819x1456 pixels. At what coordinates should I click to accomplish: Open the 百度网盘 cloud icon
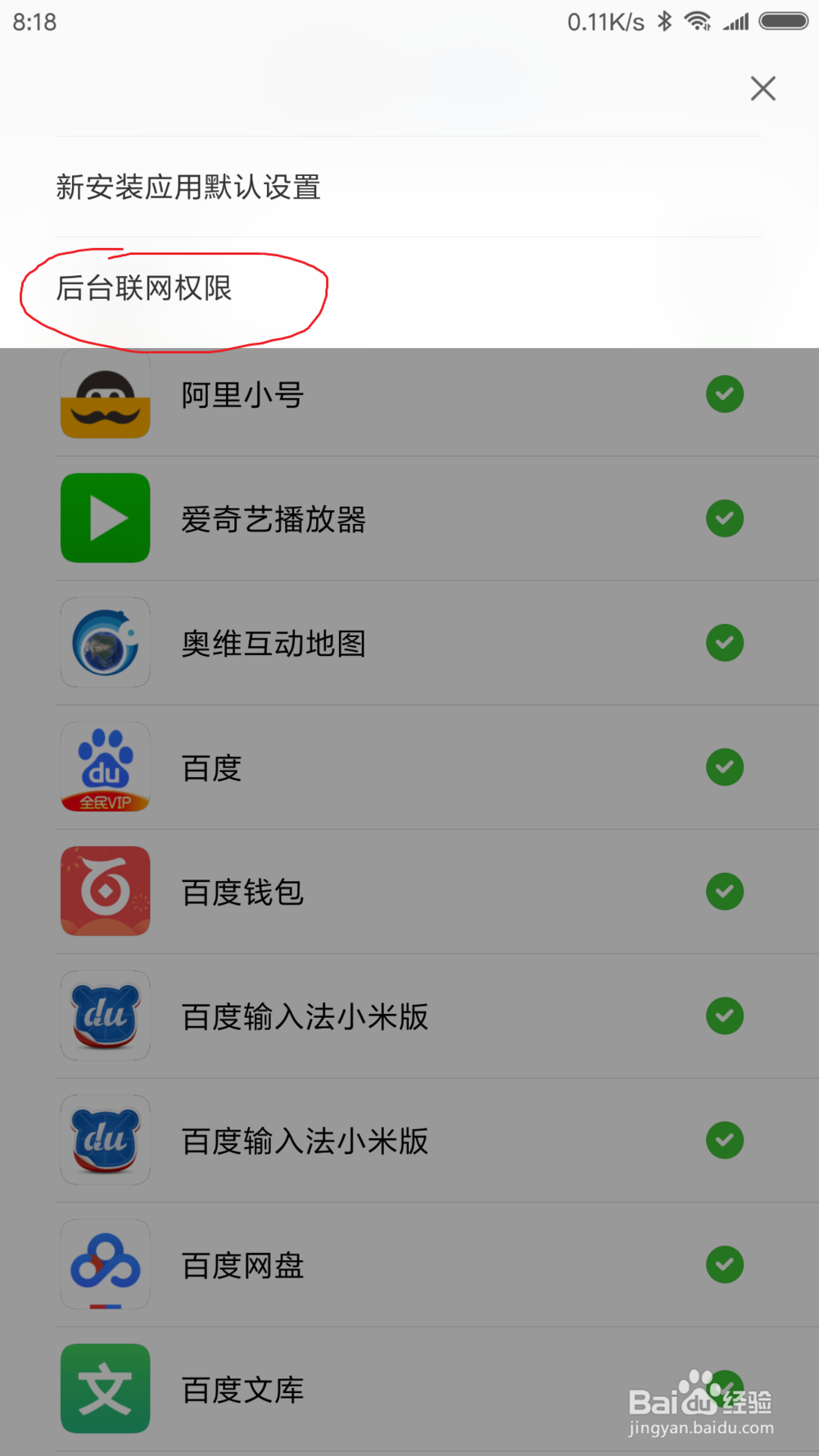click(105, 1265)
